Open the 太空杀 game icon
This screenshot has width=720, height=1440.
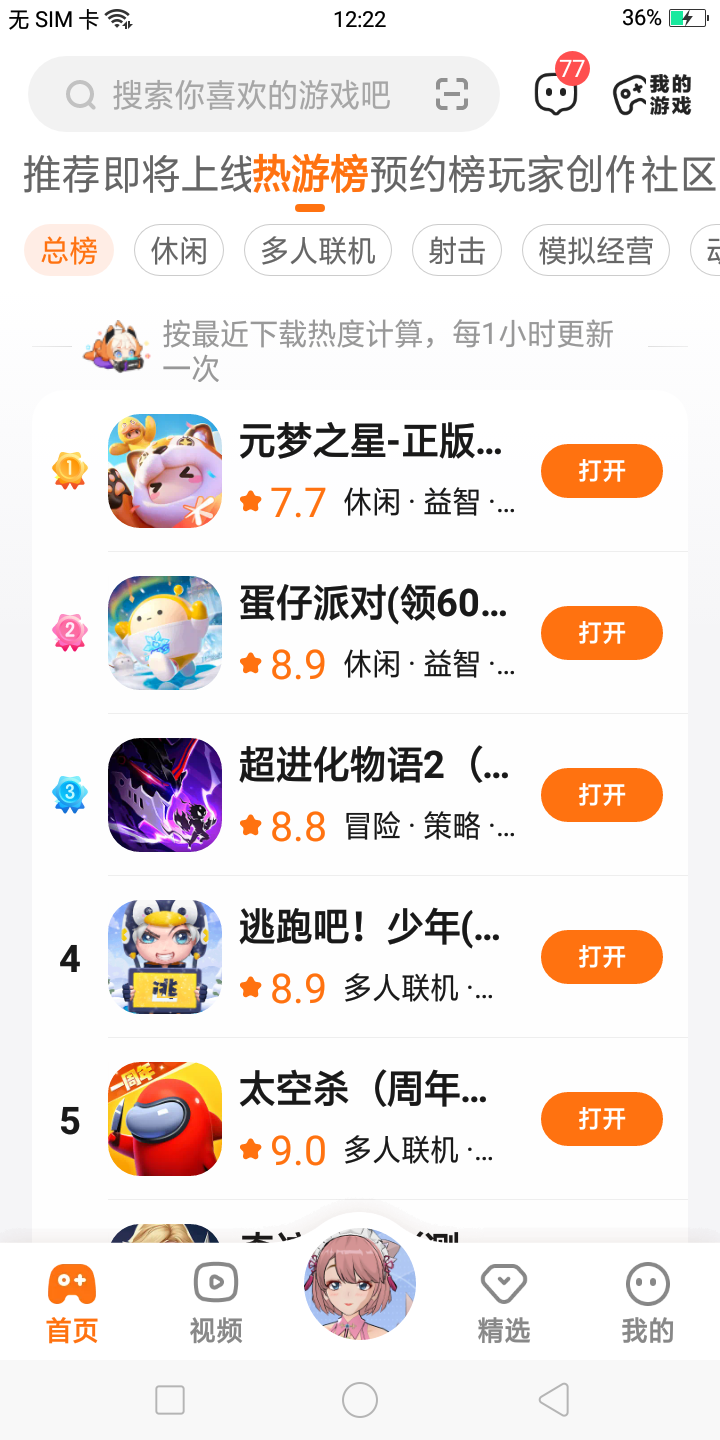coord(165,1119)
